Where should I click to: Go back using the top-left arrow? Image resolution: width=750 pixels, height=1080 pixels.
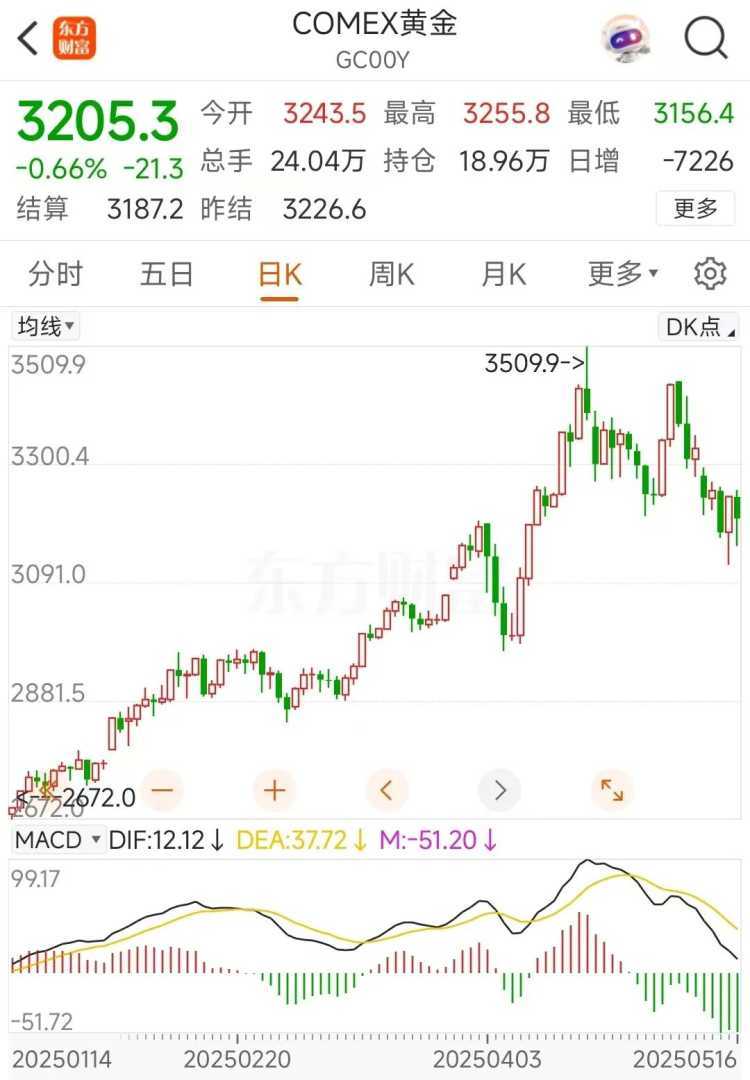tap(28, 39)
